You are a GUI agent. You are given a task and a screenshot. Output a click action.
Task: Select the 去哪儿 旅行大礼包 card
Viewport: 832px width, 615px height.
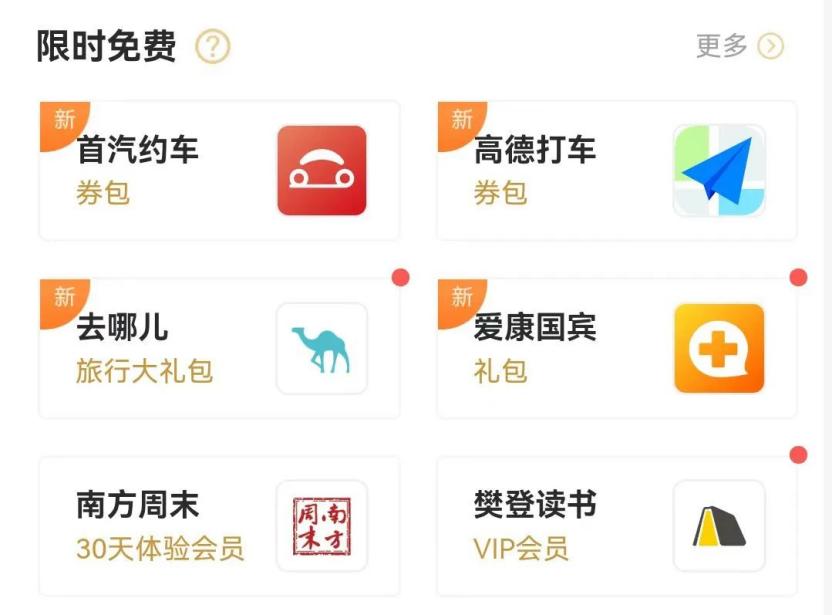[219, 349]
